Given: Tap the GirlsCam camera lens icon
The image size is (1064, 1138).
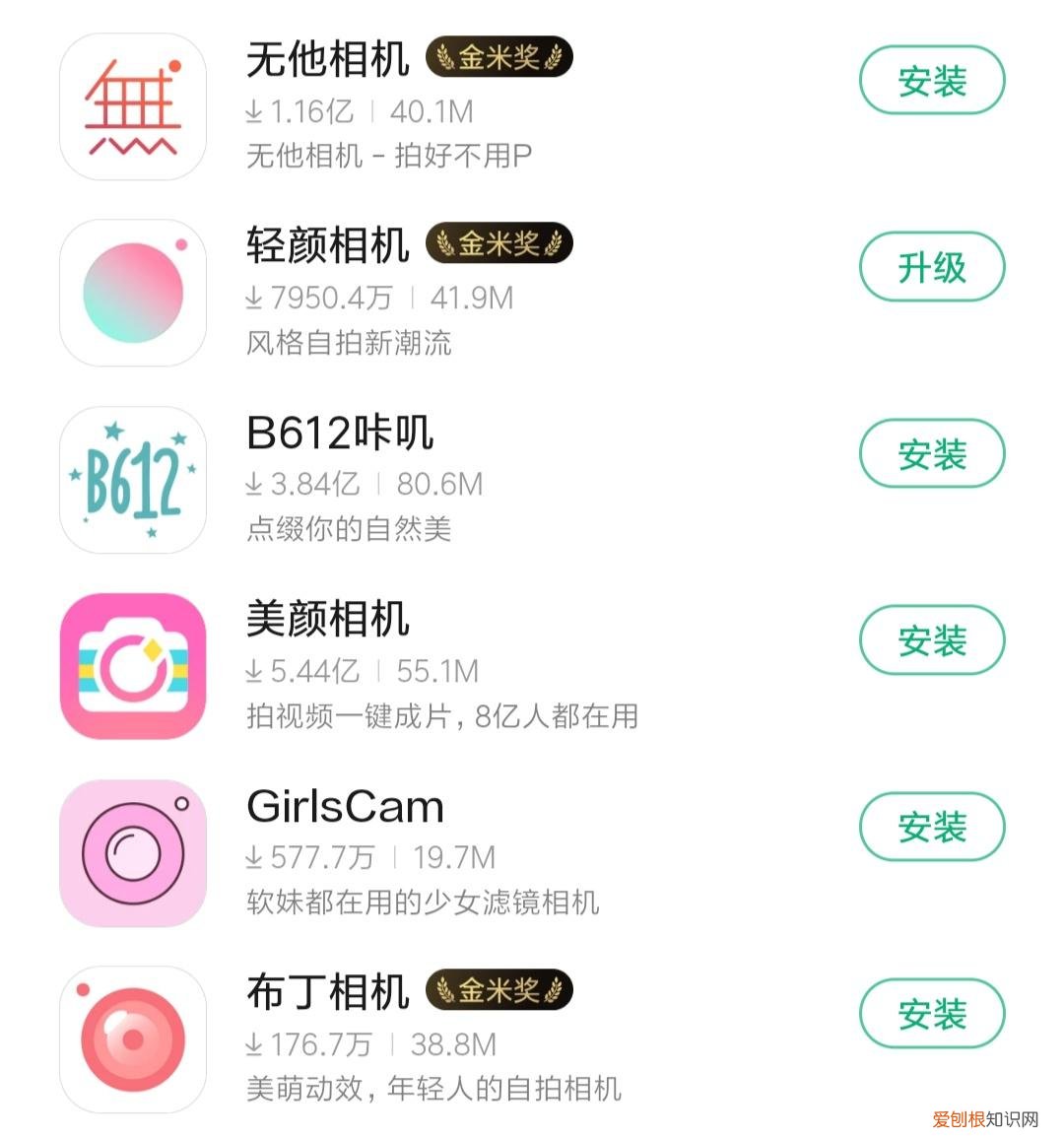Looking at the screenshot, I should pos(132,851).
